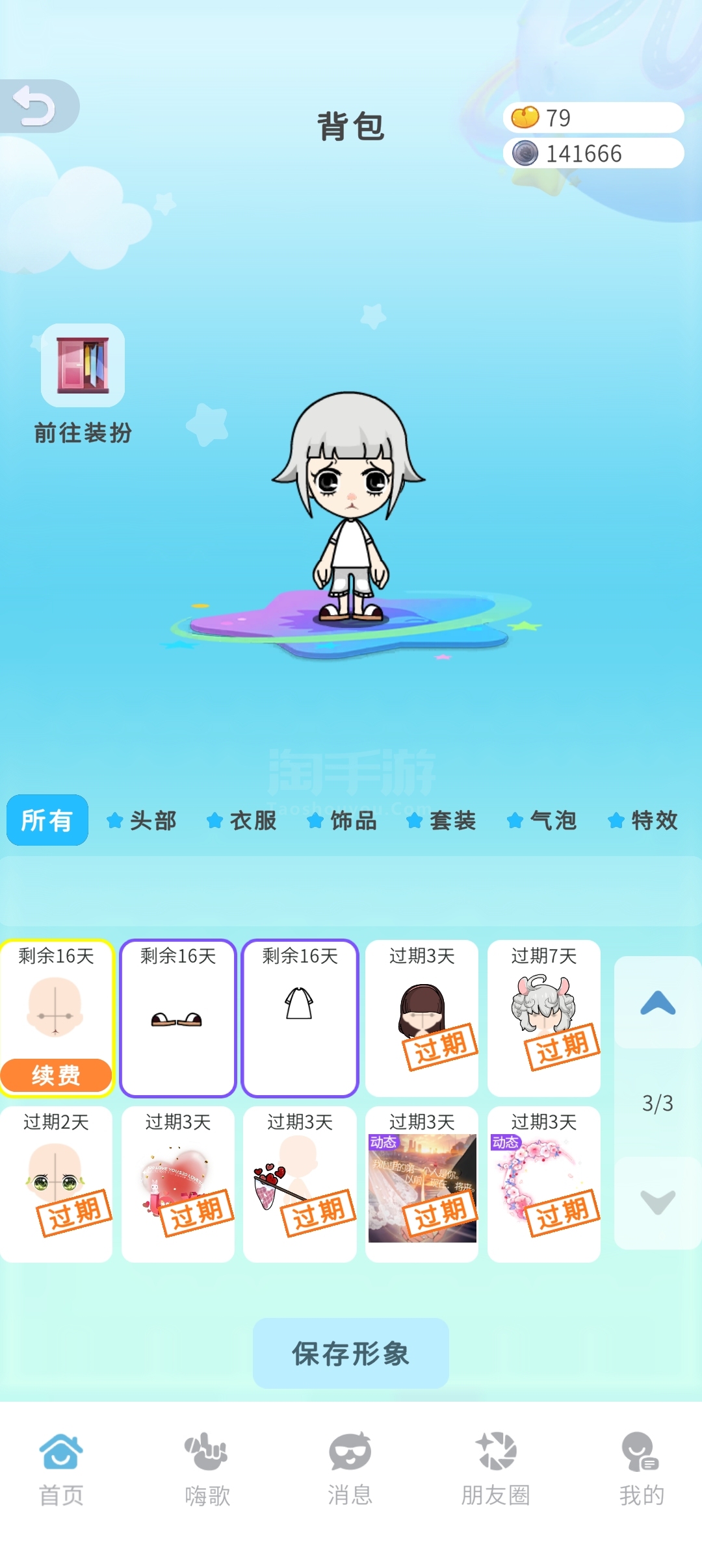Screen dimensions: 702x1568
Task: Switch to the 套装 category tab
Action: tap(442, 820)
